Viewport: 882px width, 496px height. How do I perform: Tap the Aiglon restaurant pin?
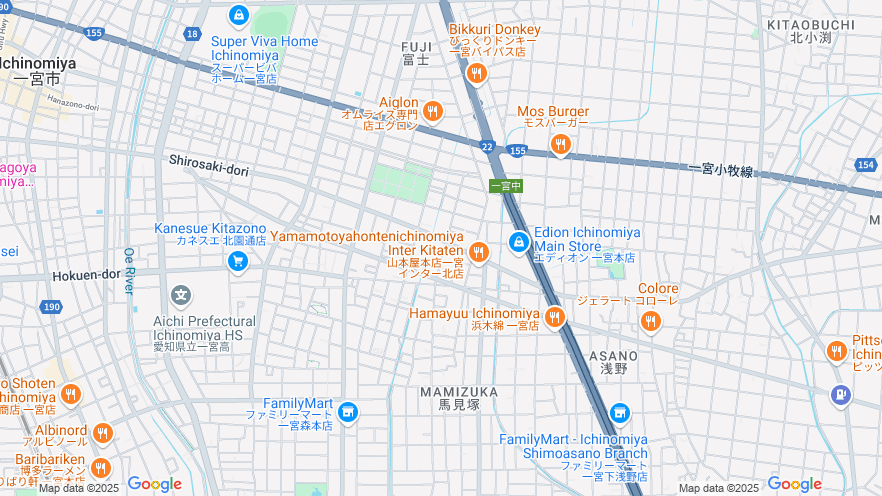[x=432, y=110]
